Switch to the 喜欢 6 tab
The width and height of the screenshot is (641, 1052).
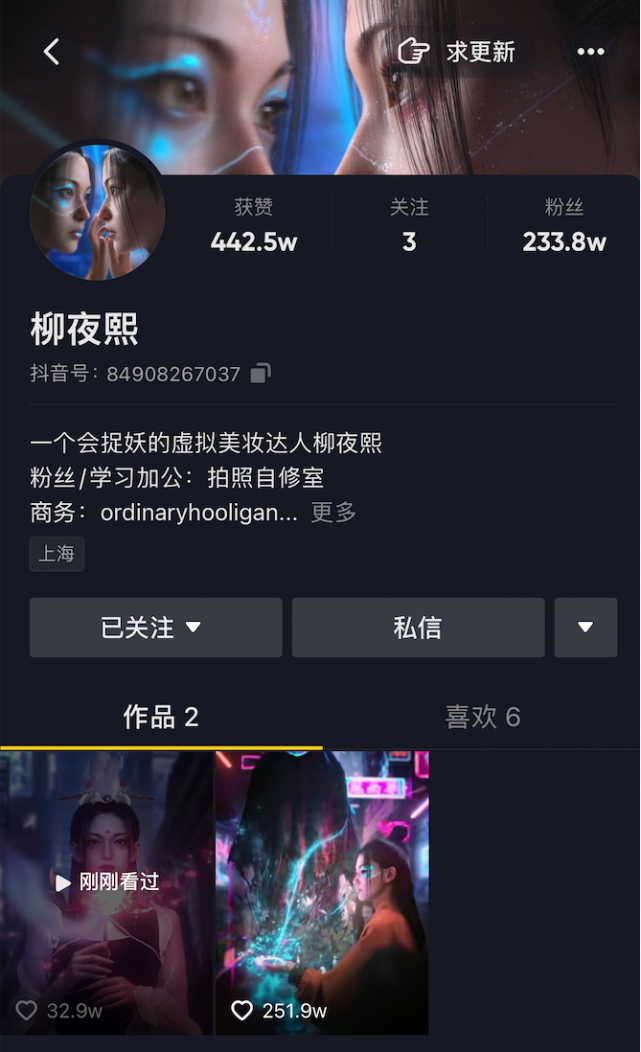click(x=482, y=717)
